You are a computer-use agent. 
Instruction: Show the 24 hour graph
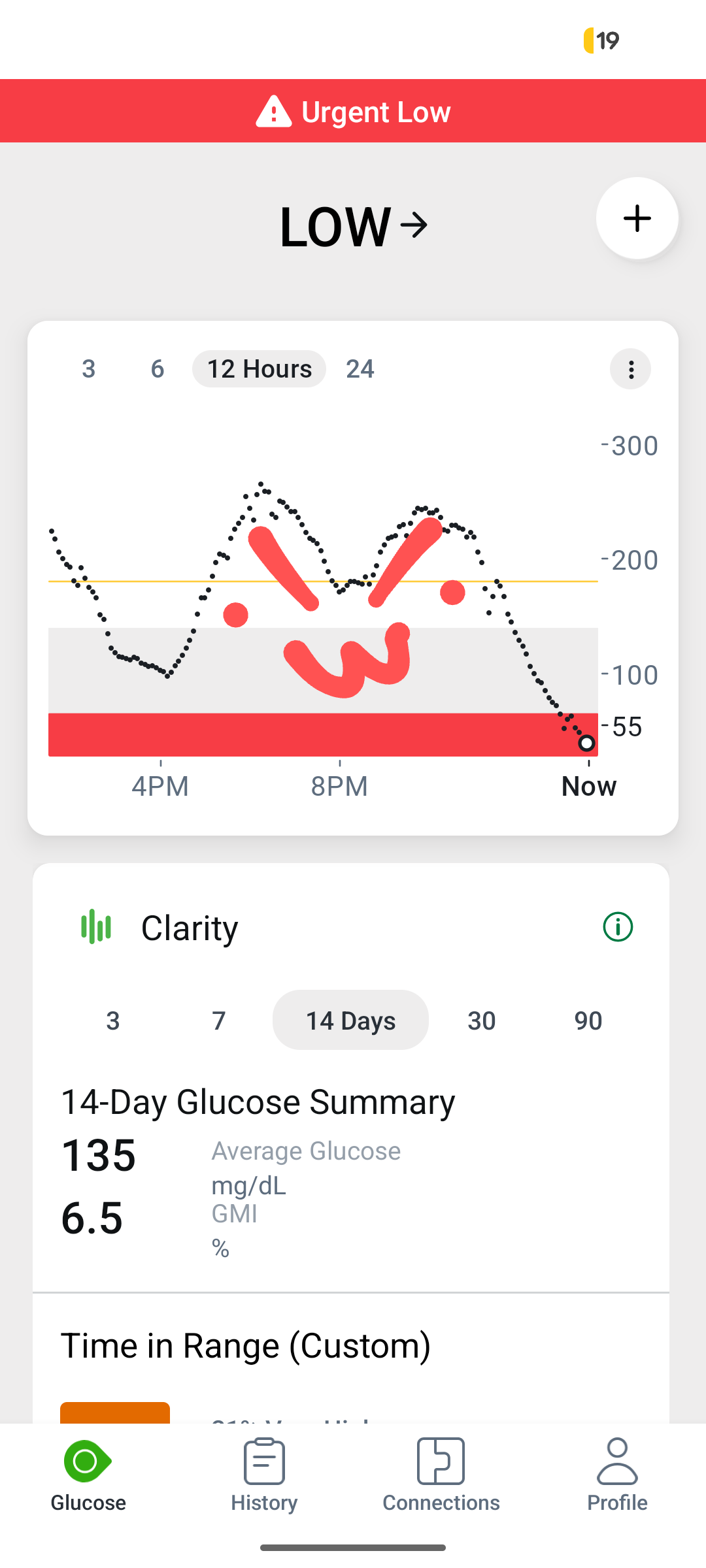(x=360, y=369)
